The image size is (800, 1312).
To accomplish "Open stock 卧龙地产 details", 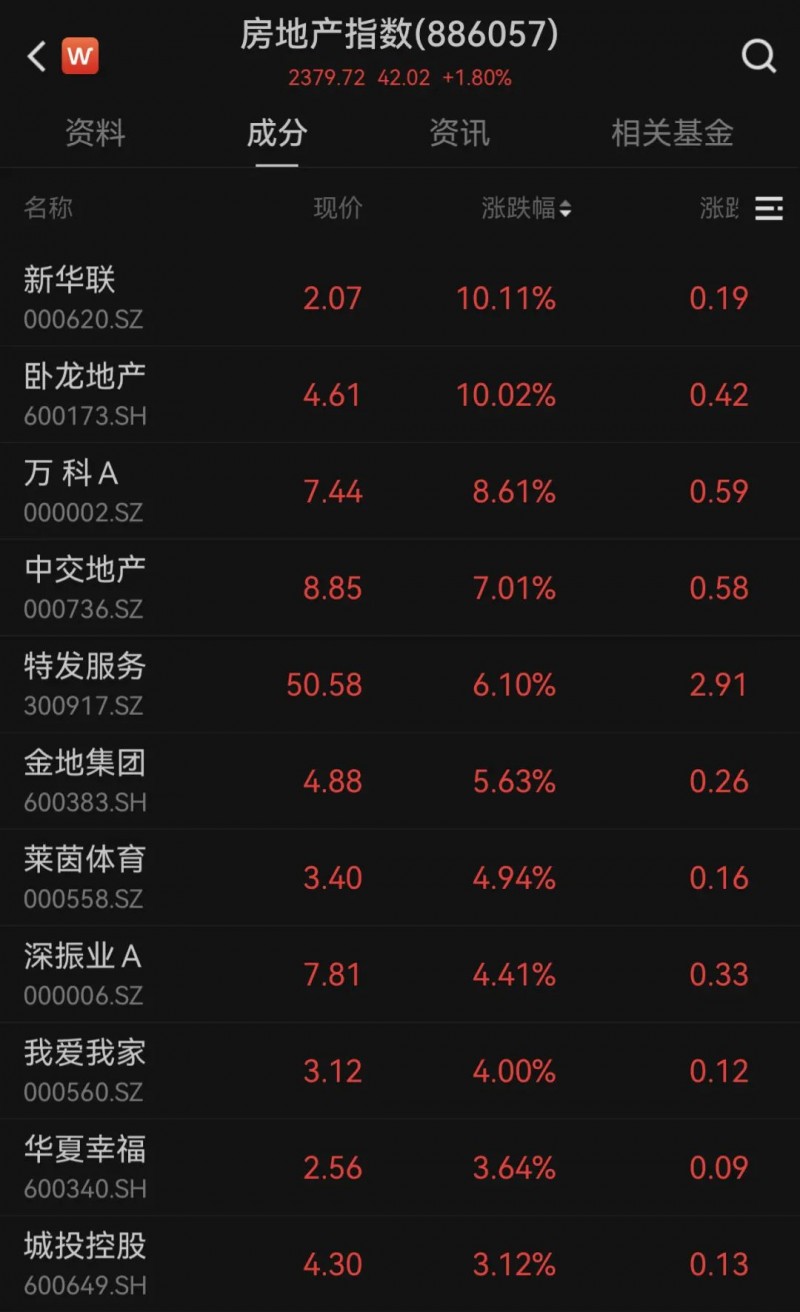I will point(400,394).
